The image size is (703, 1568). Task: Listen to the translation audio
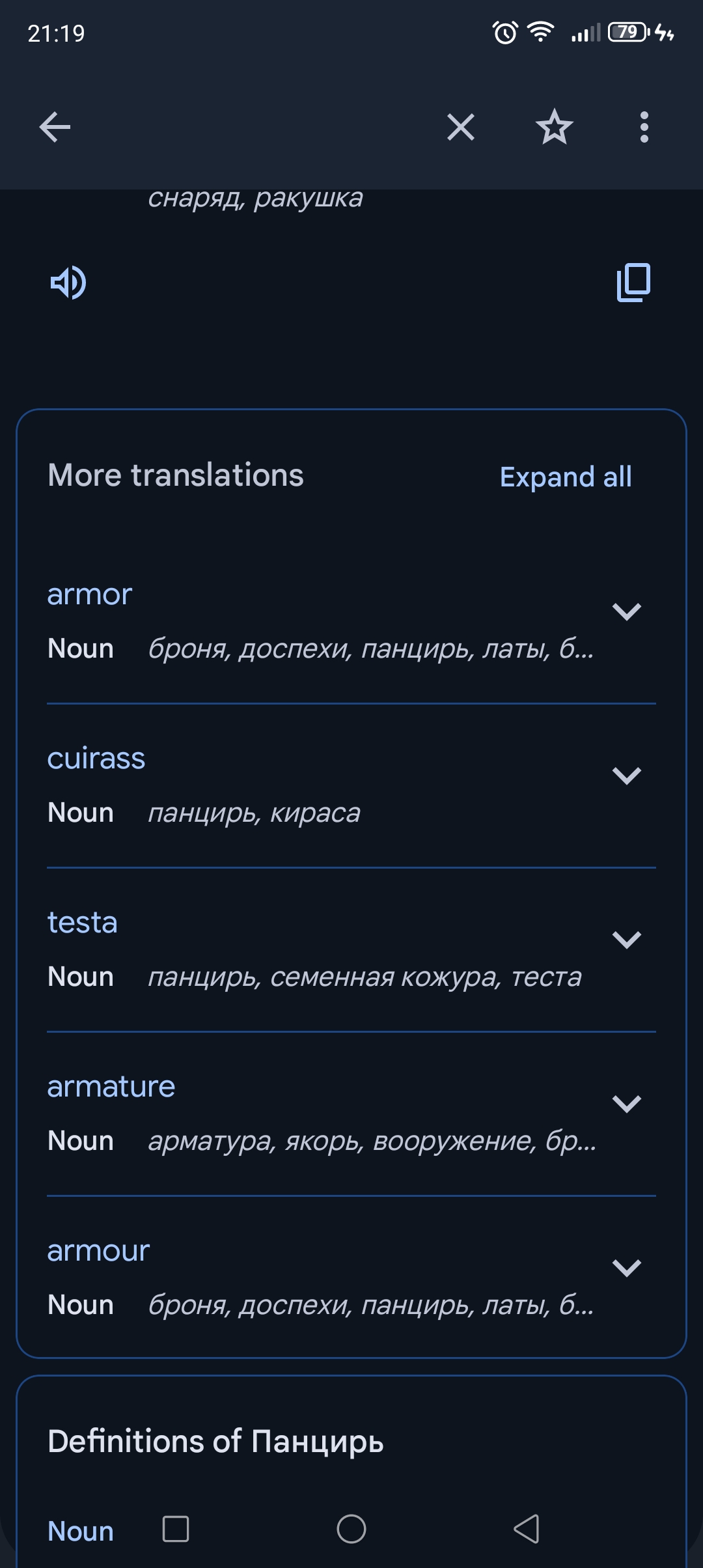pyautogui.click(x=68, y=283)
